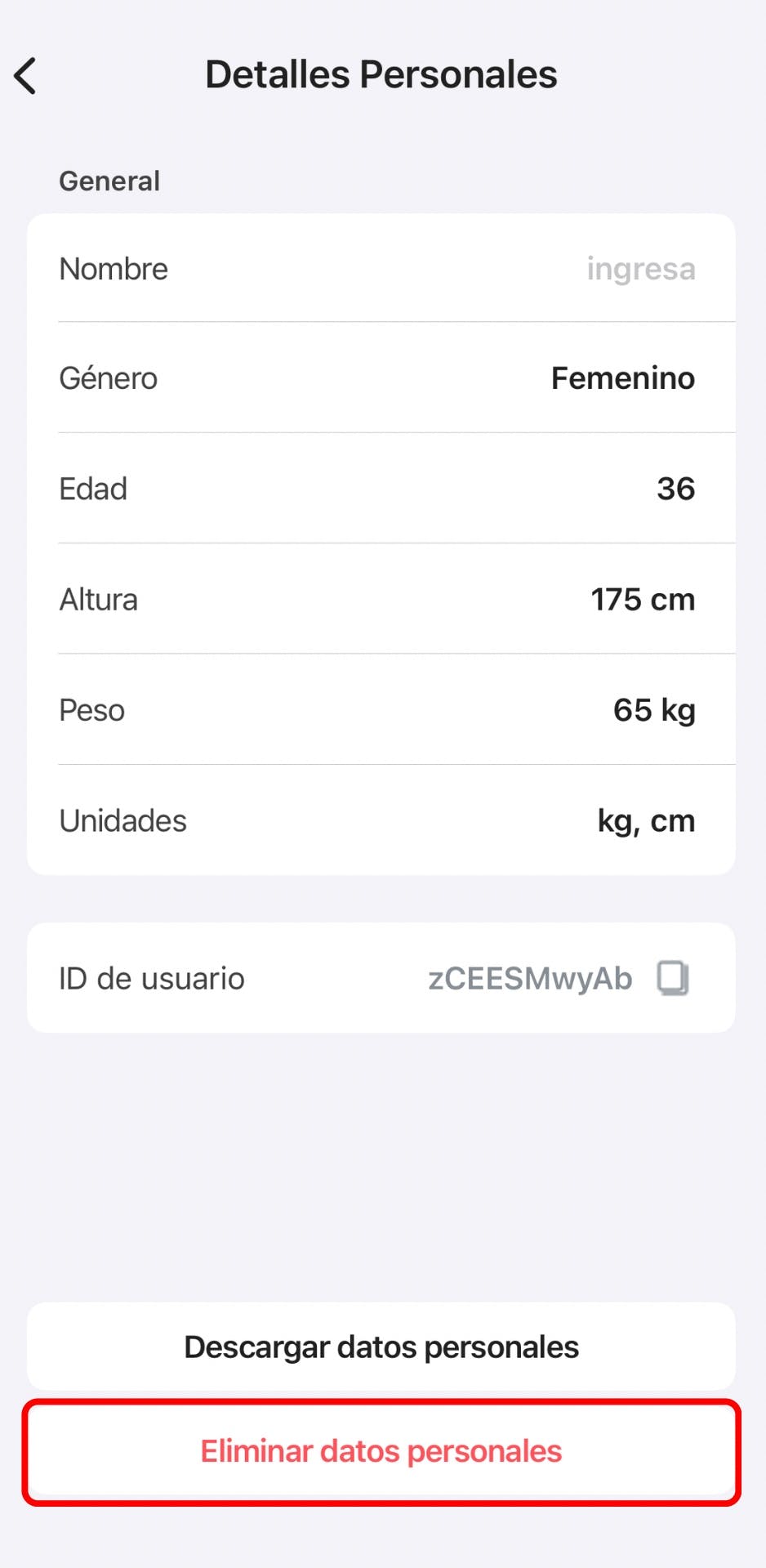Copy the ID de usuario
766x1568 pixels.
[673, 978]
